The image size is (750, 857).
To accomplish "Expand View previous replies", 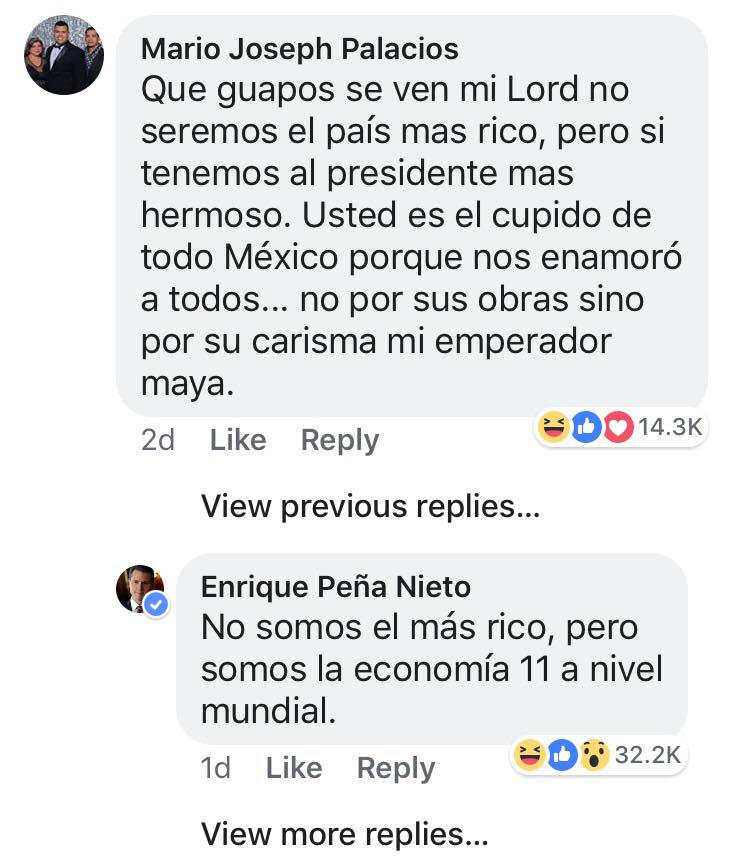I will [x=371, y=506].
